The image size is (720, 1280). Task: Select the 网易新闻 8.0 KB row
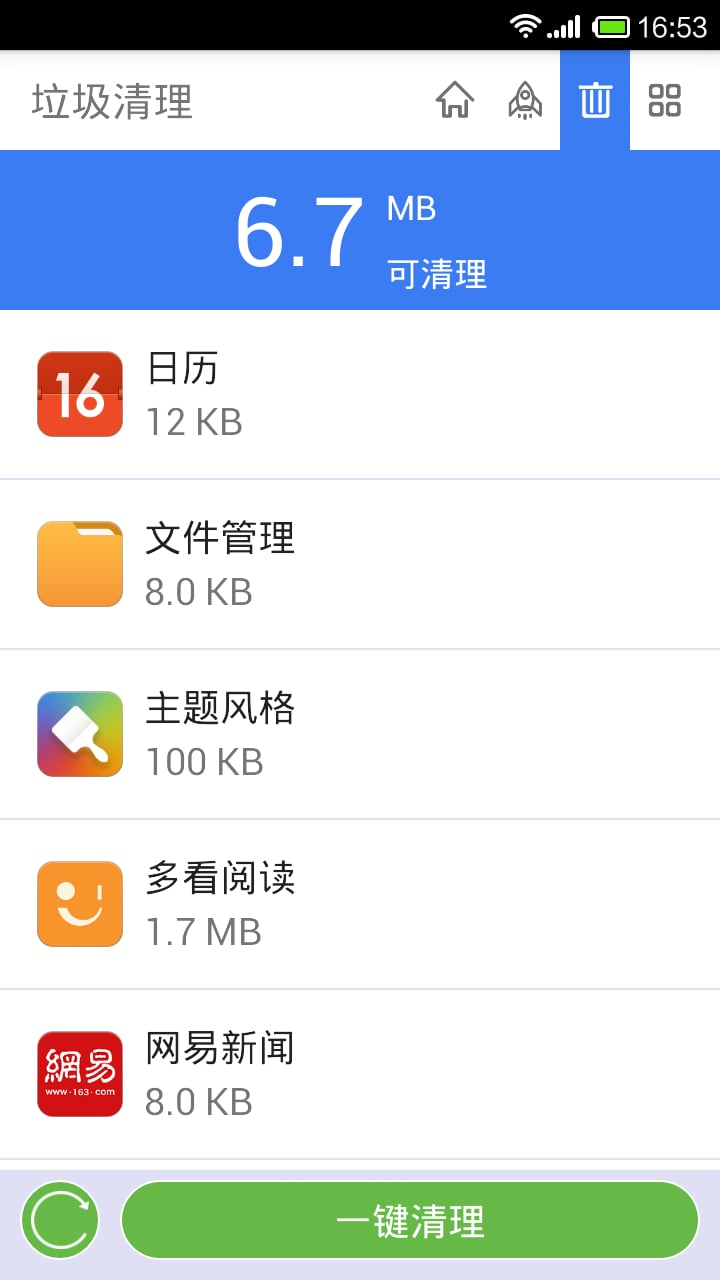coord(360,1074)
